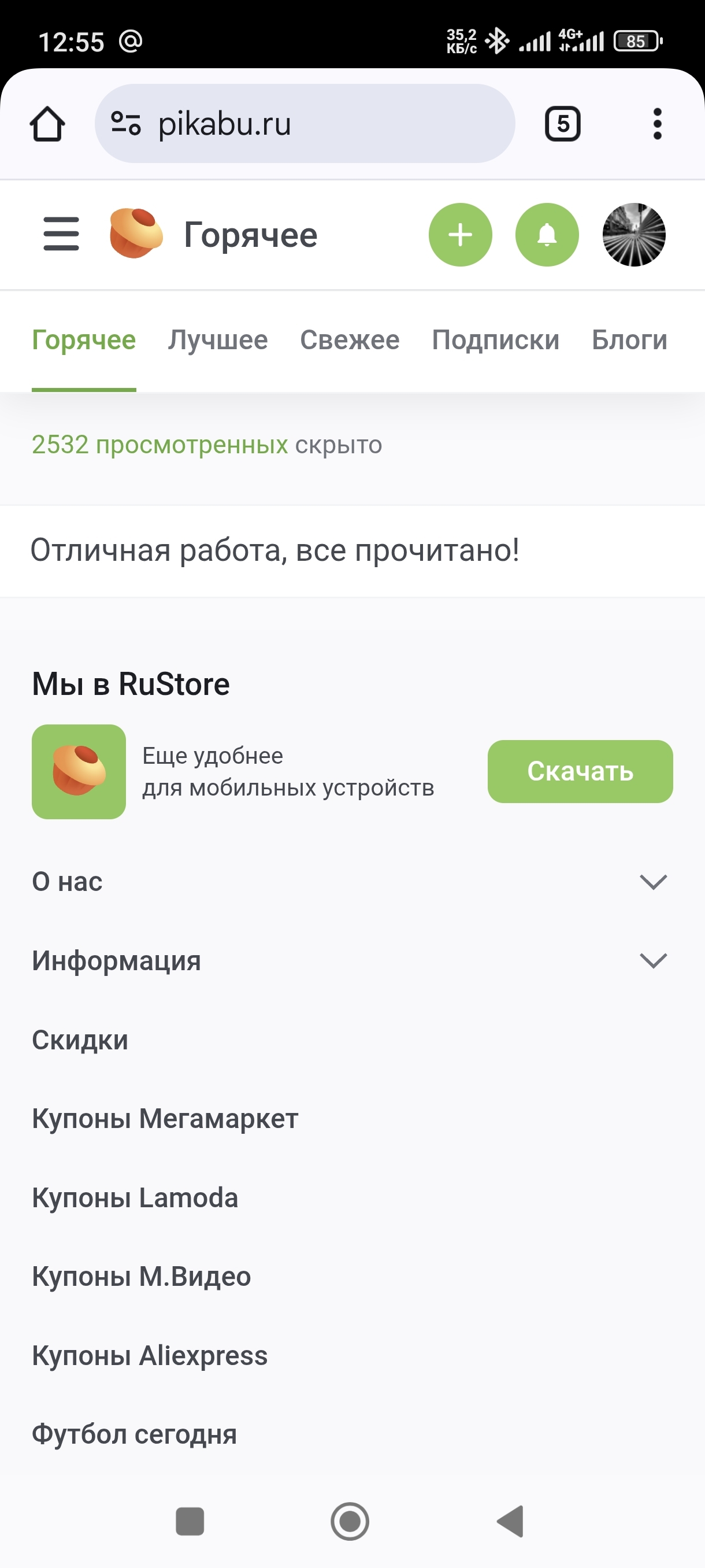This screenshot has width=705, height=1568.
Task: Open the Скидки link
Action: click(x=80, y=1040)
